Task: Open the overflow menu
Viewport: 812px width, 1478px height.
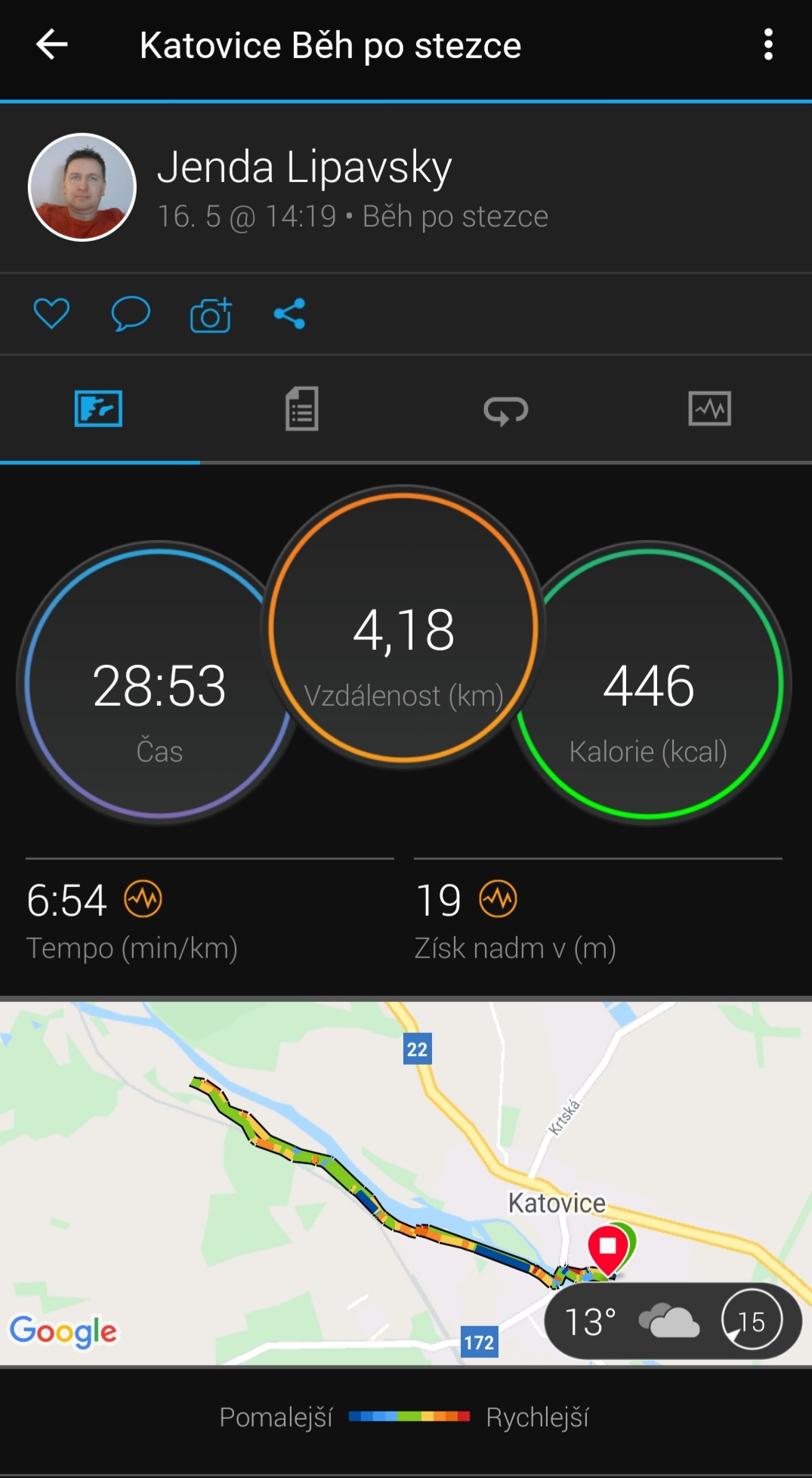Action: [768, 45]
